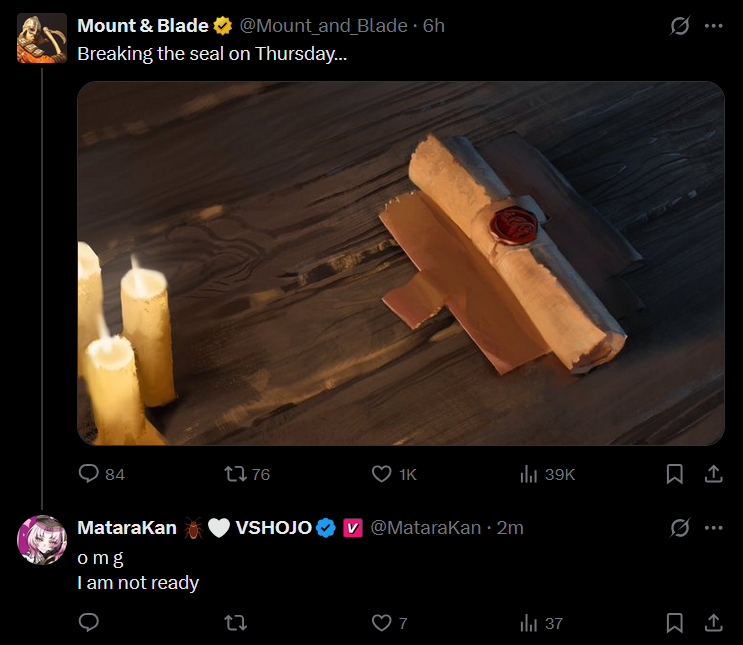
Task: Like MataraKan's reply
Action: click(382, 623)
